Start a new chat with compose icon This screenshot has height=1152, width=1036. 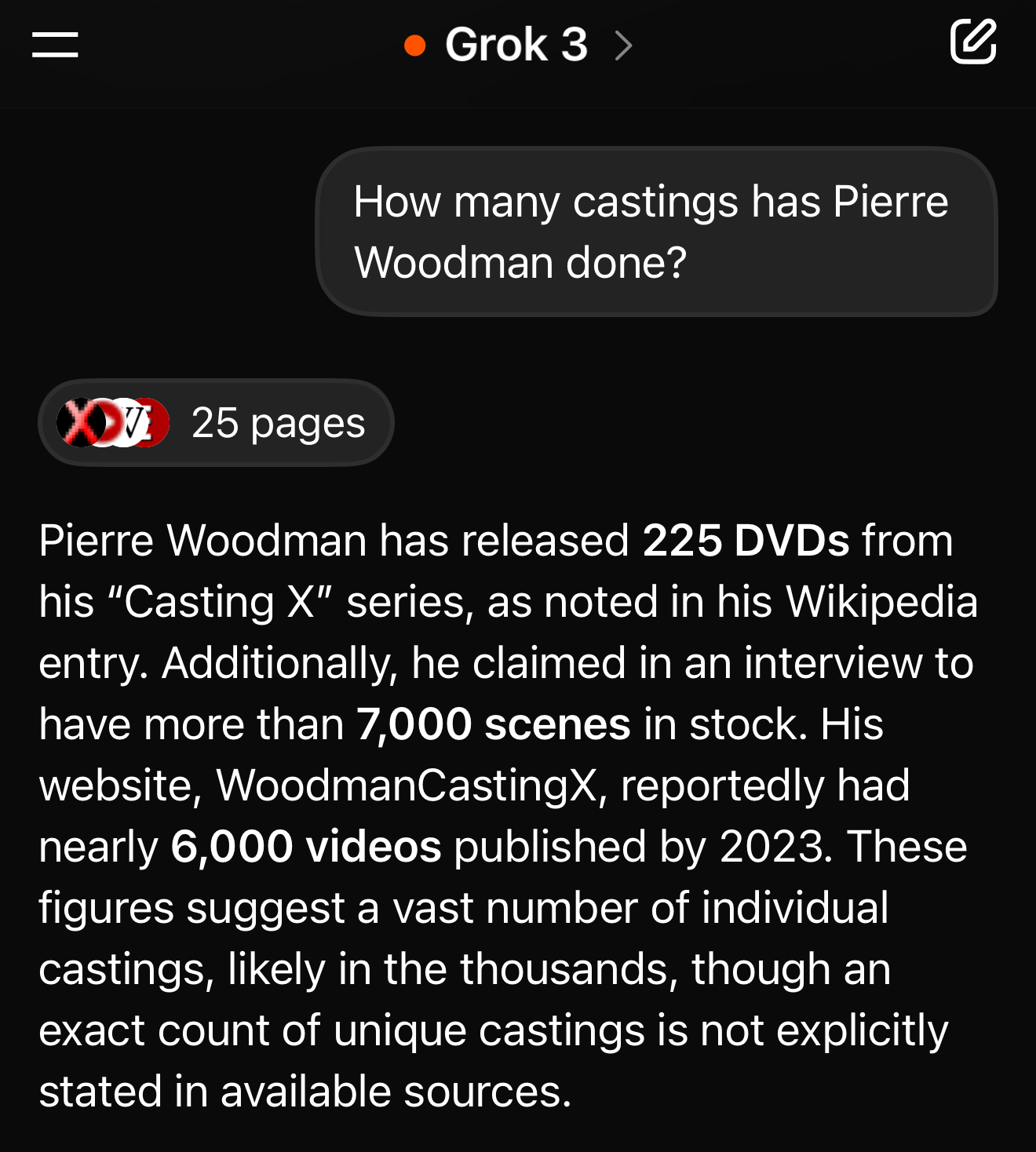973,42
